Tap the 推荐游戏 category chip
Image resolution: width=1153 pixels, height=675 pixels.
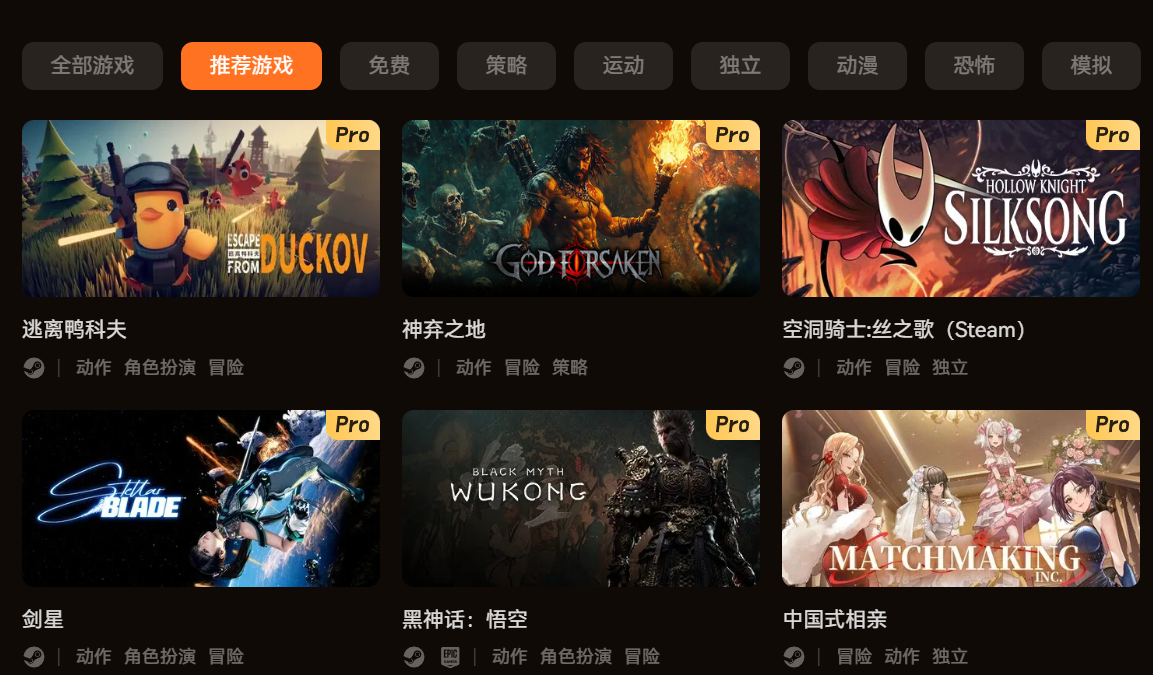pyautogui.click(x=251, y=66)
